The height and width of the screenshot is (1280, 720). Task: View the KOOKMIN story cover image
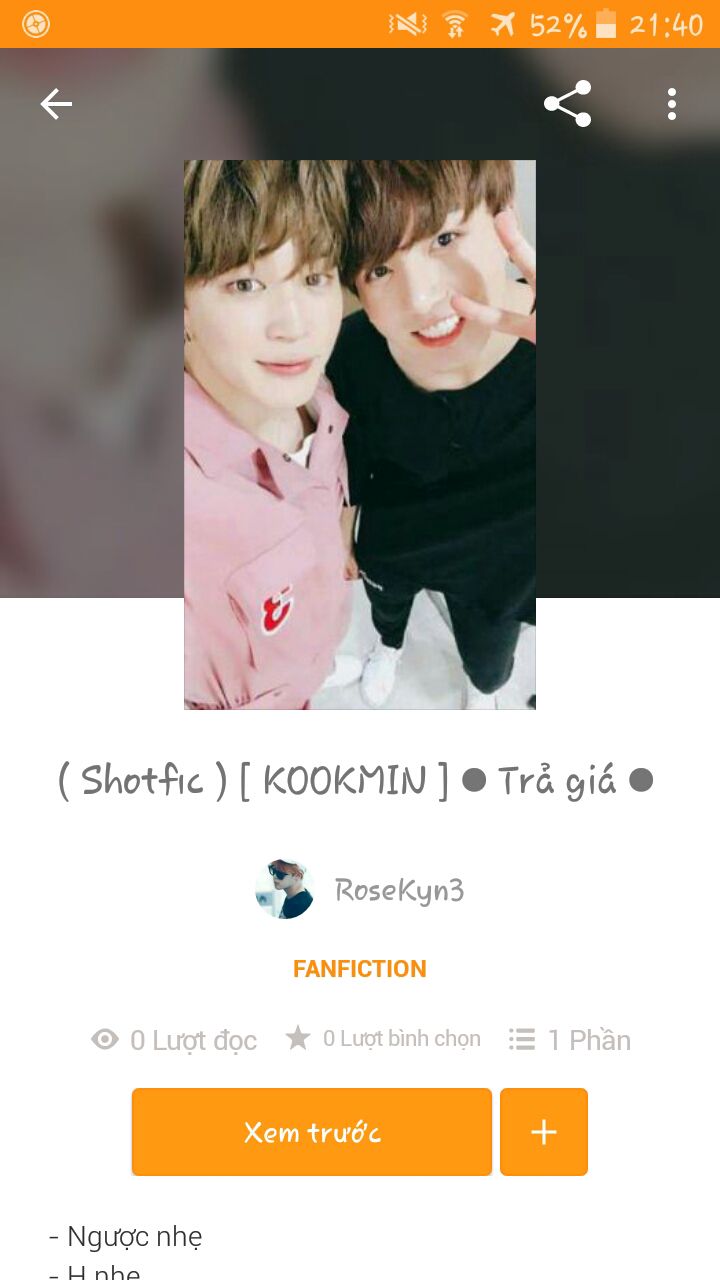[360, 434]
